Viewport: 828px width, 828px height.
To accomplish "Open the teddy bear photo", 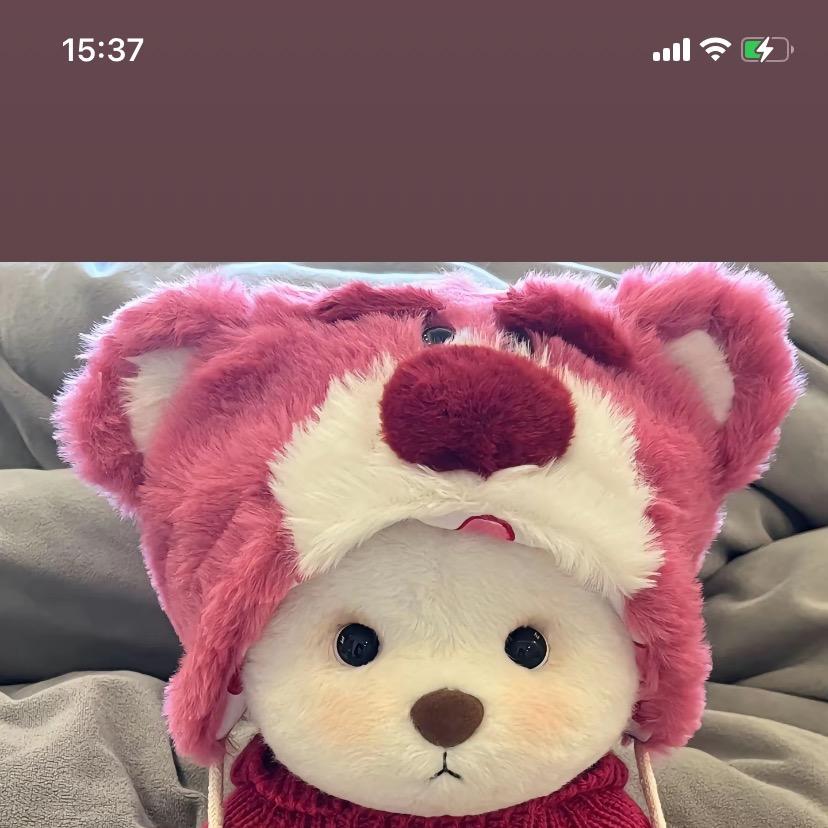I will pyautogui.click(x=414, y=545).
